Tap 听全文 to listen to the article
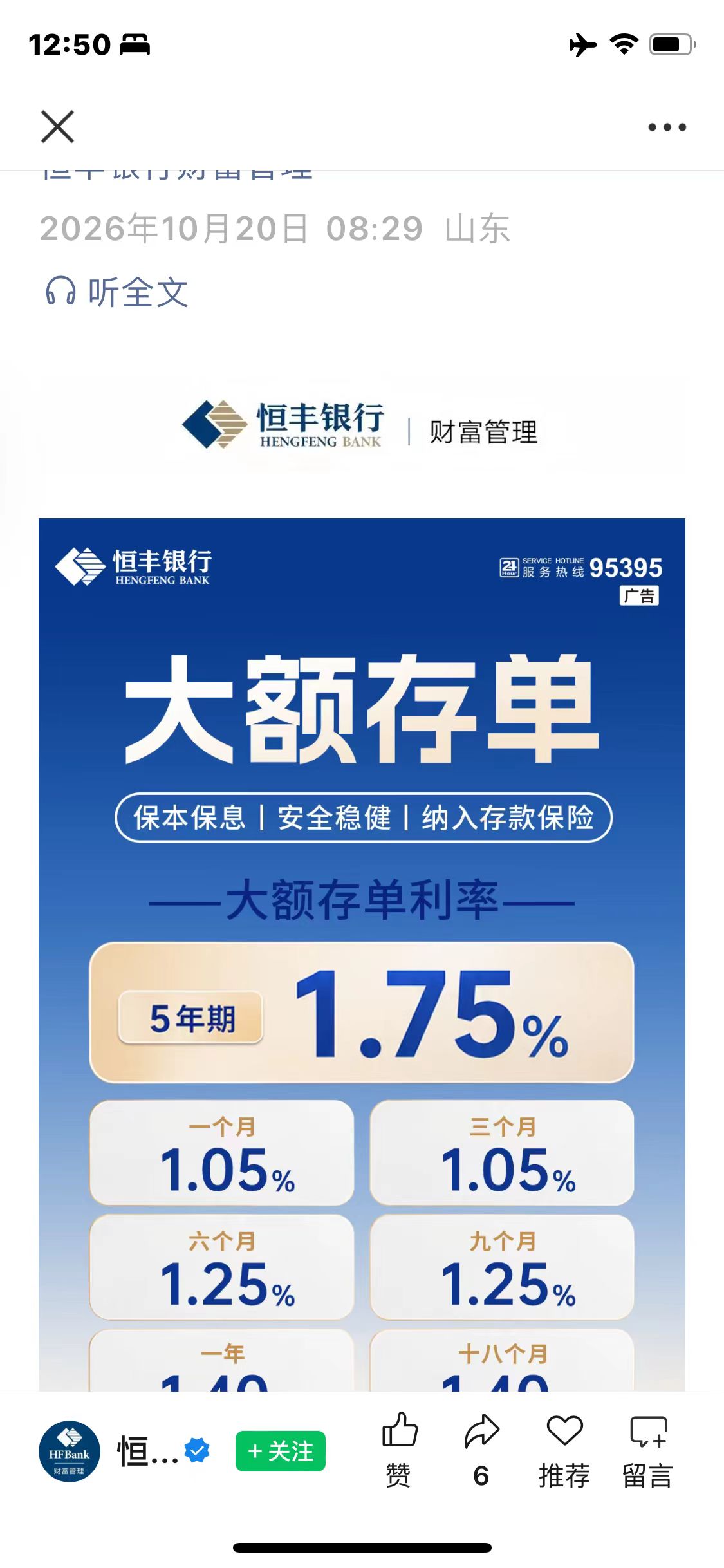This screenshot has height=1568, width=724. (117, 292)
